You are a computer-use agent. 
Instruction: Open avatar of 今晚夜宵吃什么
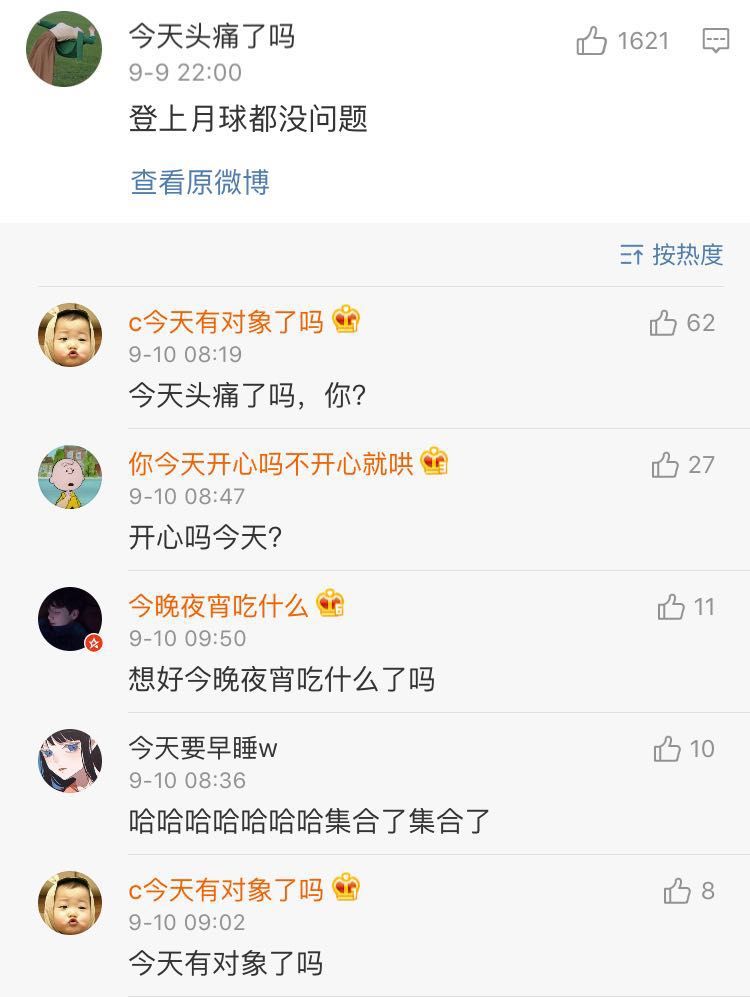click(x=70, y=619)
